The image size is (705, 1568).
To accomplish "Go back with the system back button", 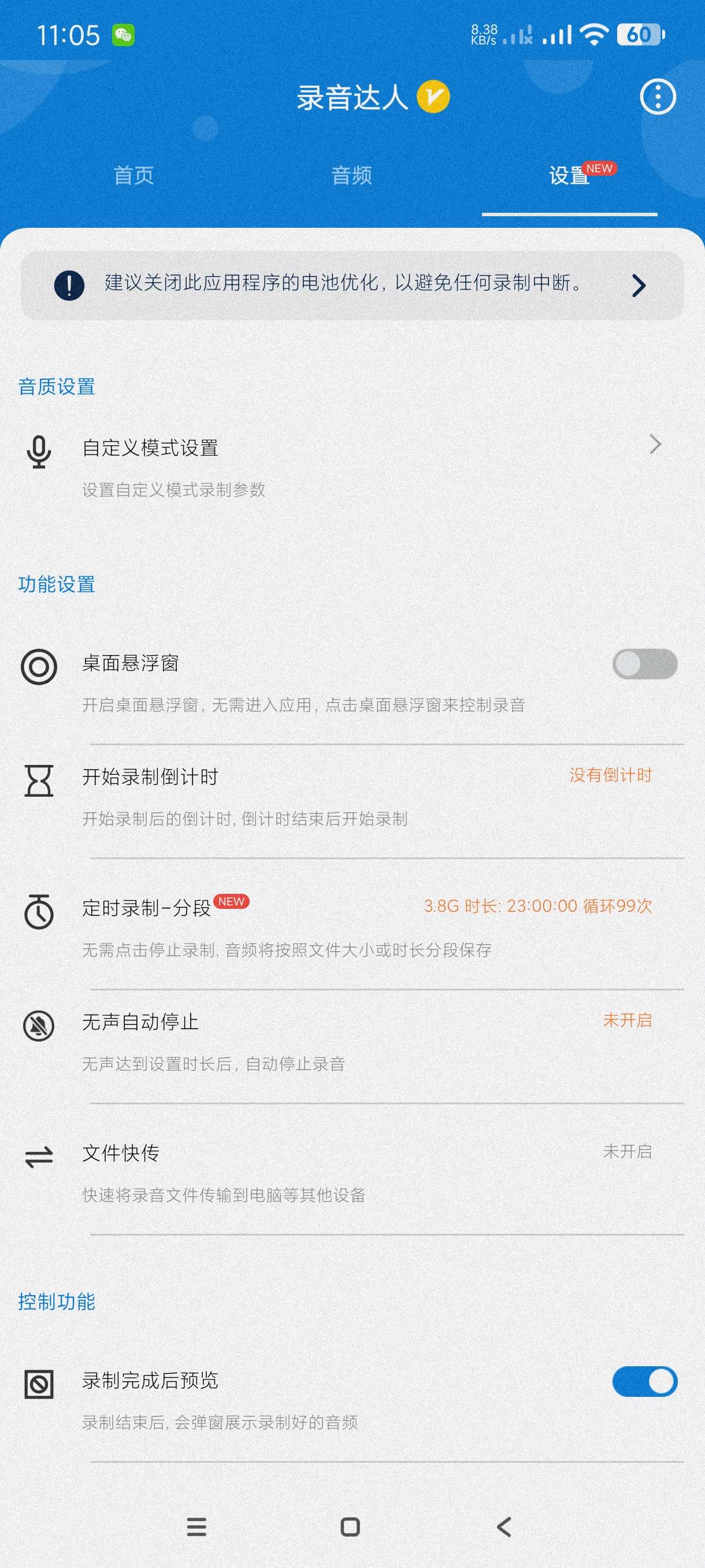I will click(504, 1526).
